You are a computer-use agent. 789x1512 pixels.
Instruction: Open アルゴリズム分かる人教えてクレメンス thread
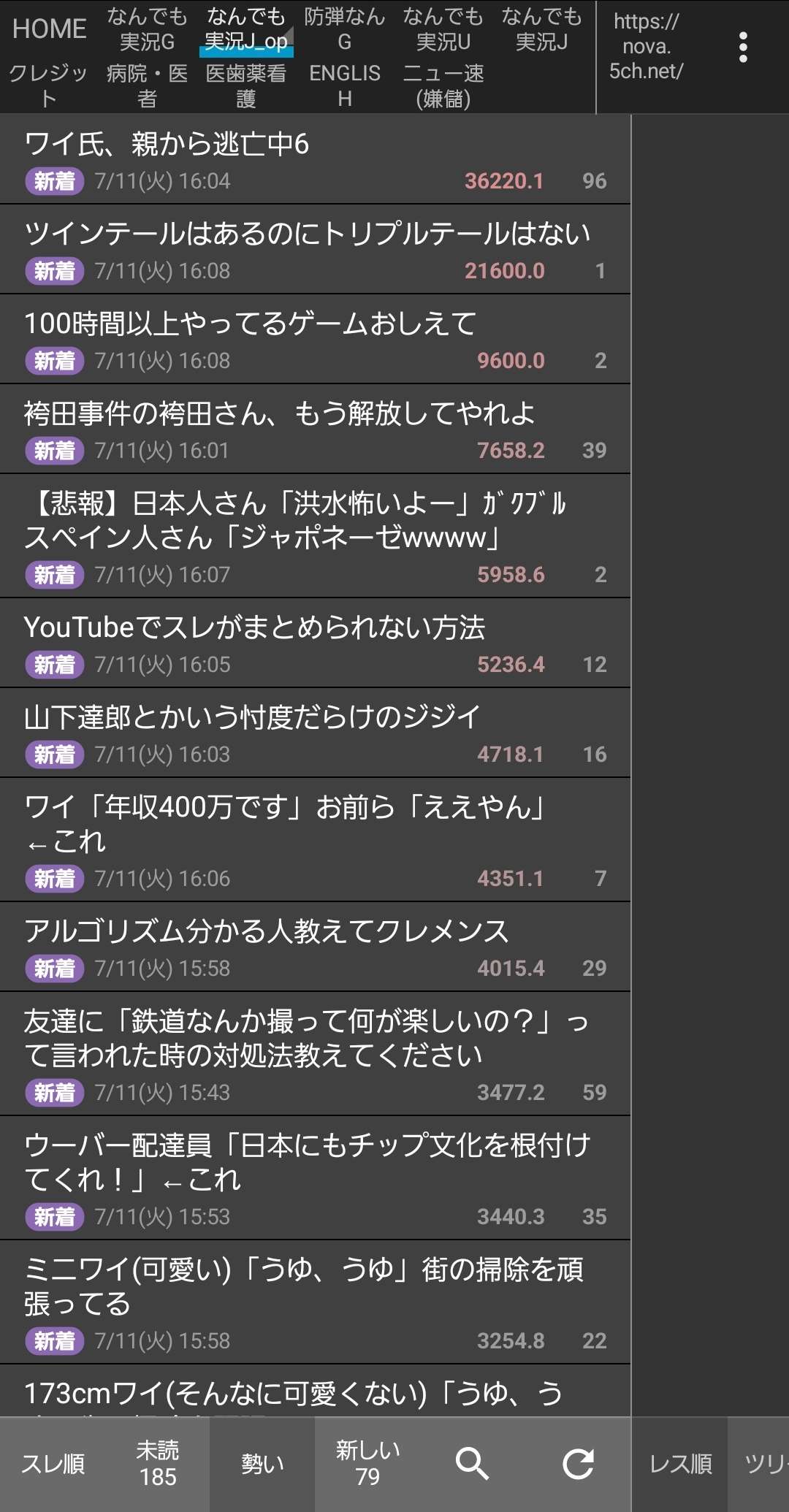coord(314,947)
